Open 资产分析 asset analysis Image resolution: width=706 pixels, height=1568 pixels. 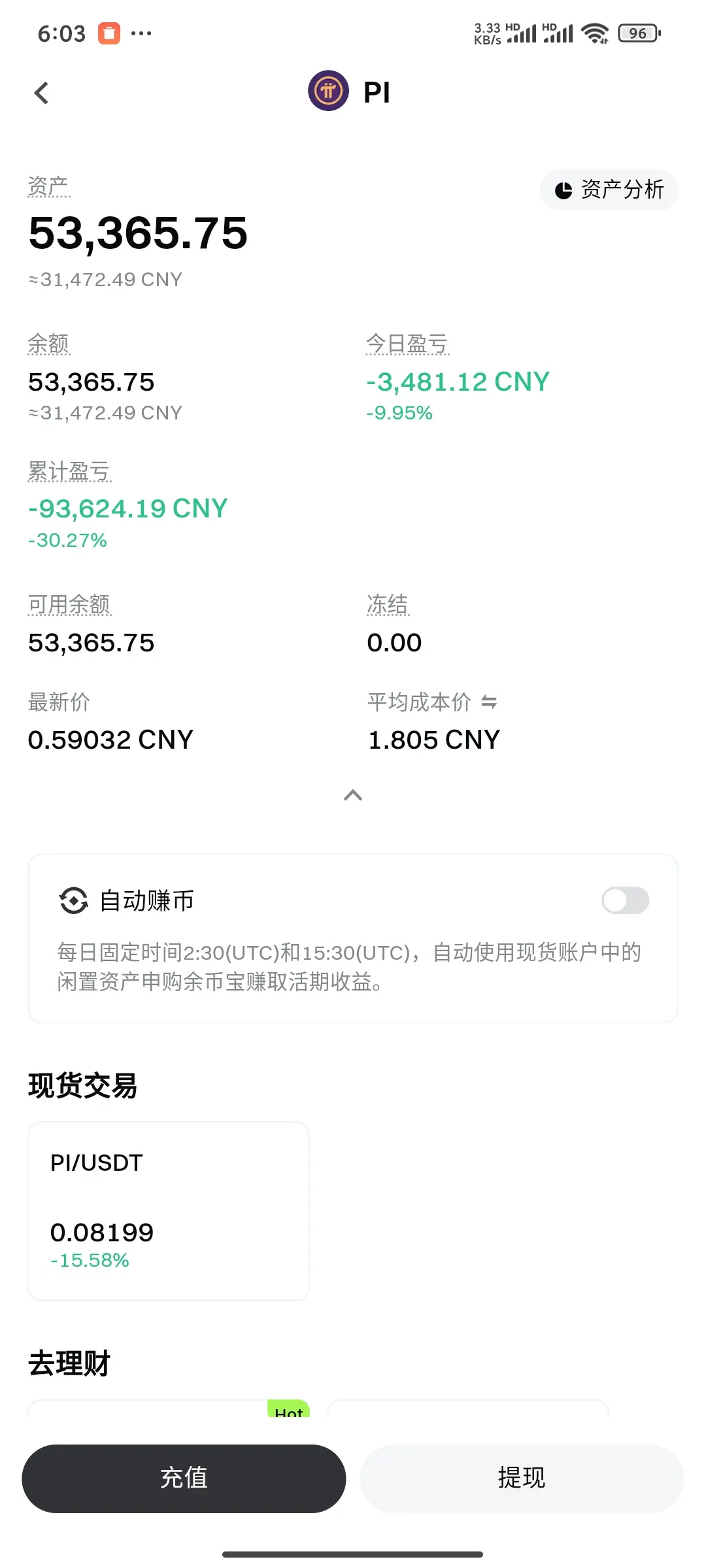pos(609,190)
